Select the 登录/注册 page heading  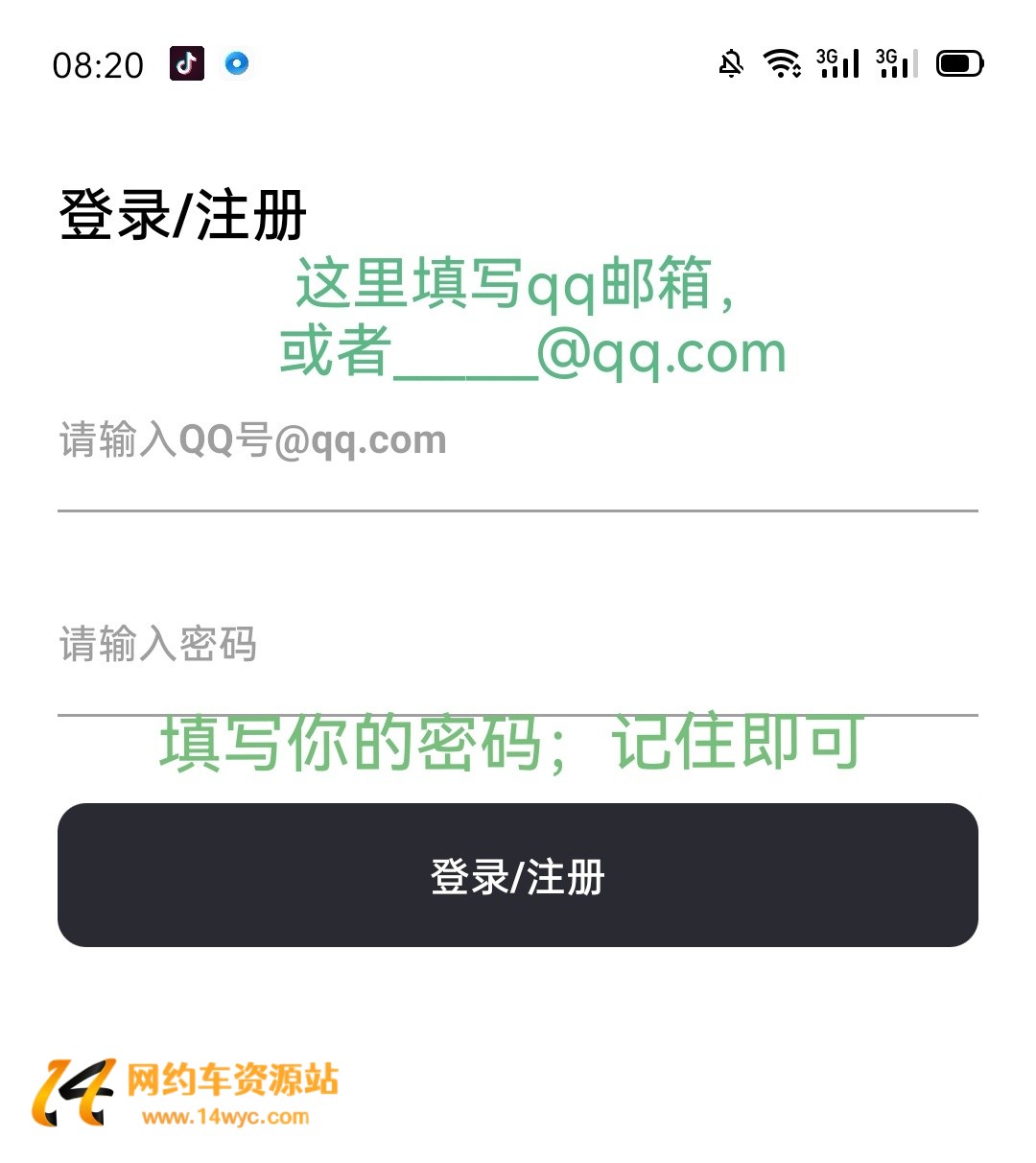point(181,214)
